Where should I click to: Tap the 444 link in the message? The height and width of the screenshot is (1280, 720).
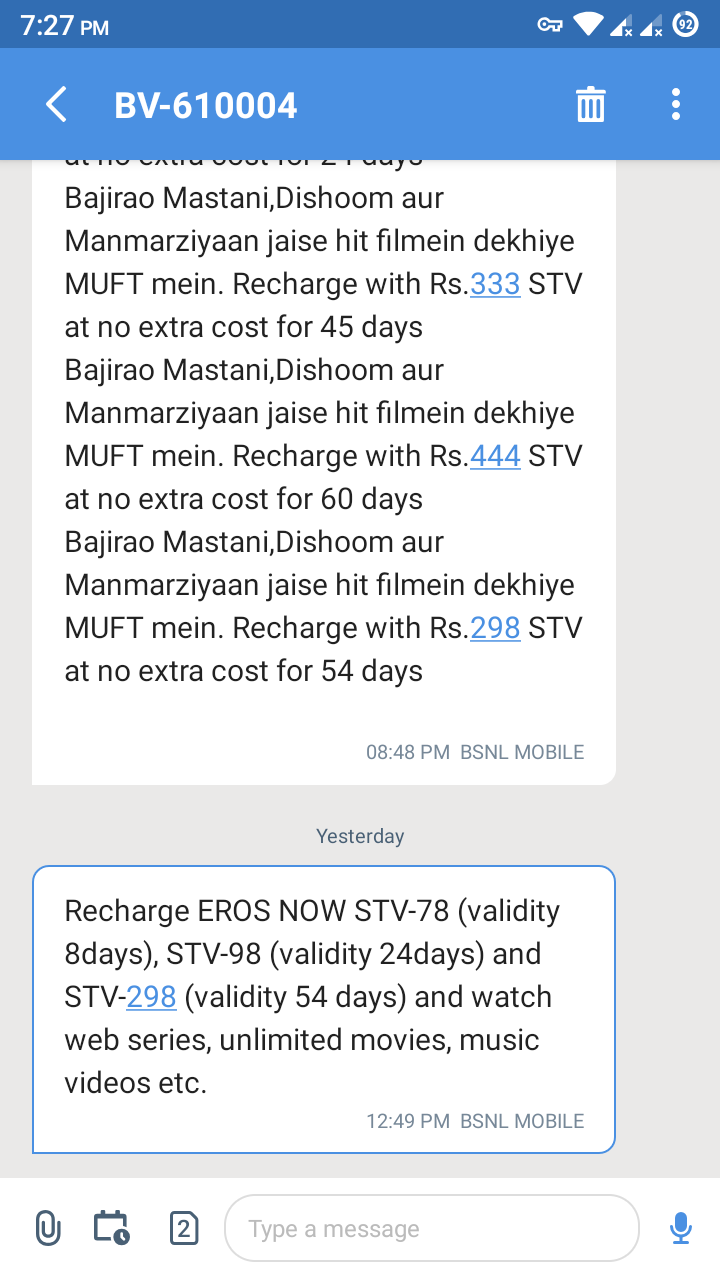(x=495, y=457)
